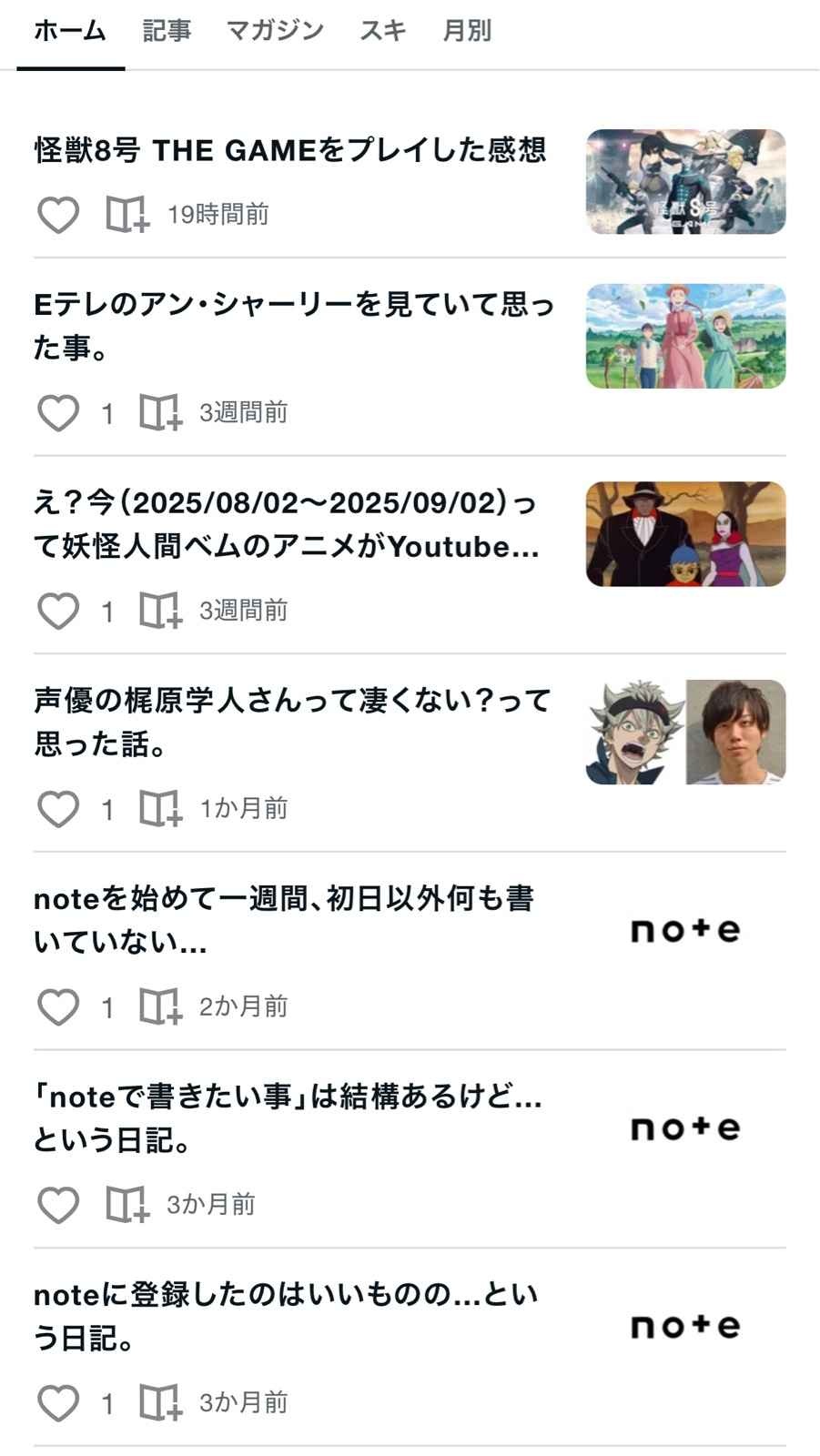The image size is (820, 1456).
Task: Open the noteを始めて一週間 article
Action: point(284,919)
